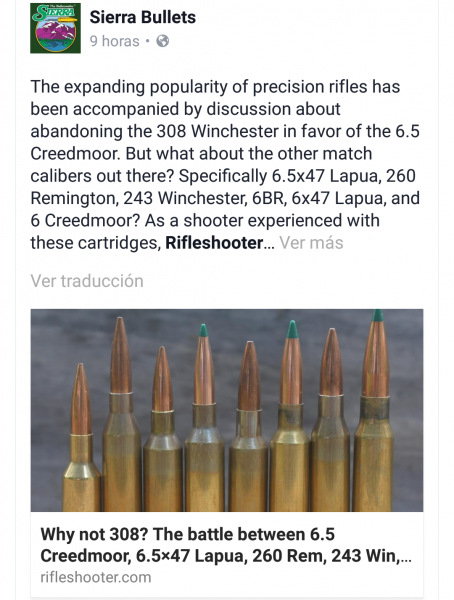
Task: Open the bolded Rifleshooter mention
Action: pyautogui.click(x=214, y=243)
